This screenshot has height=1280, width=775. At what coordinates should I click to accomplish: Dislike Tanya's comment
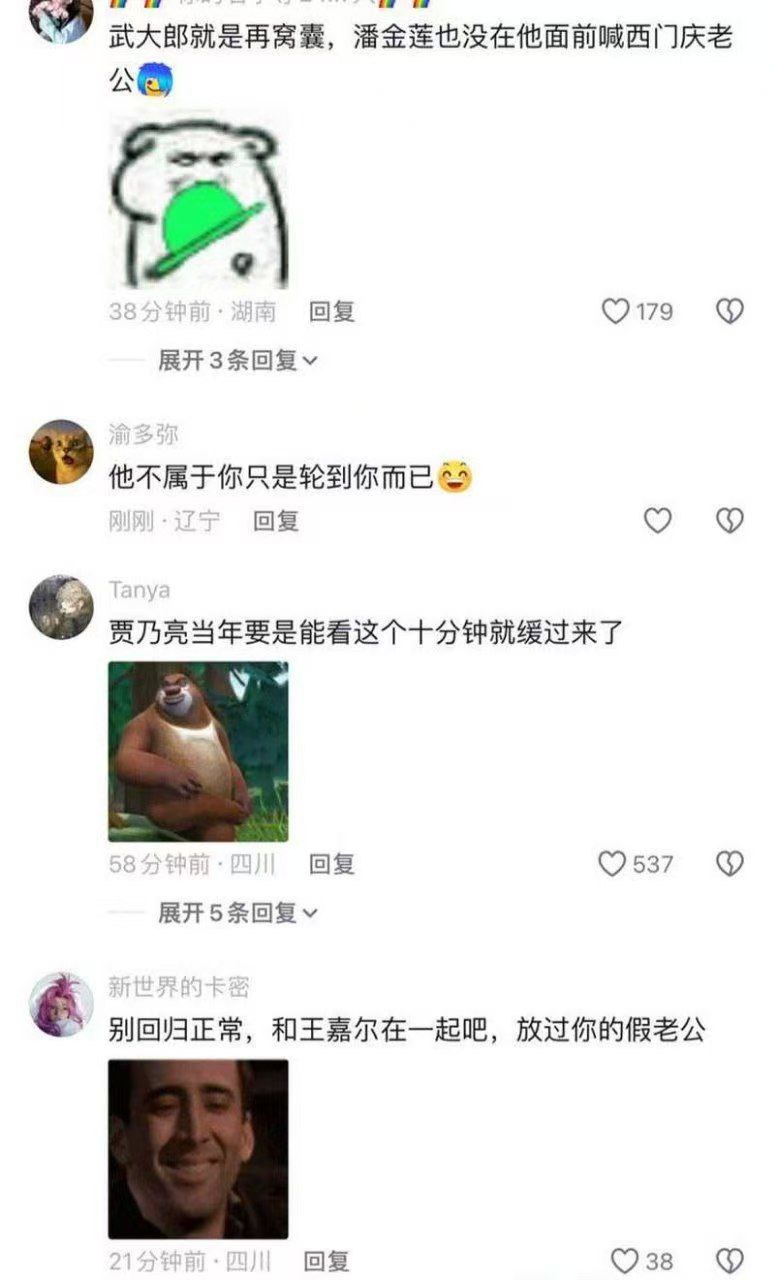tap(730, 864)
